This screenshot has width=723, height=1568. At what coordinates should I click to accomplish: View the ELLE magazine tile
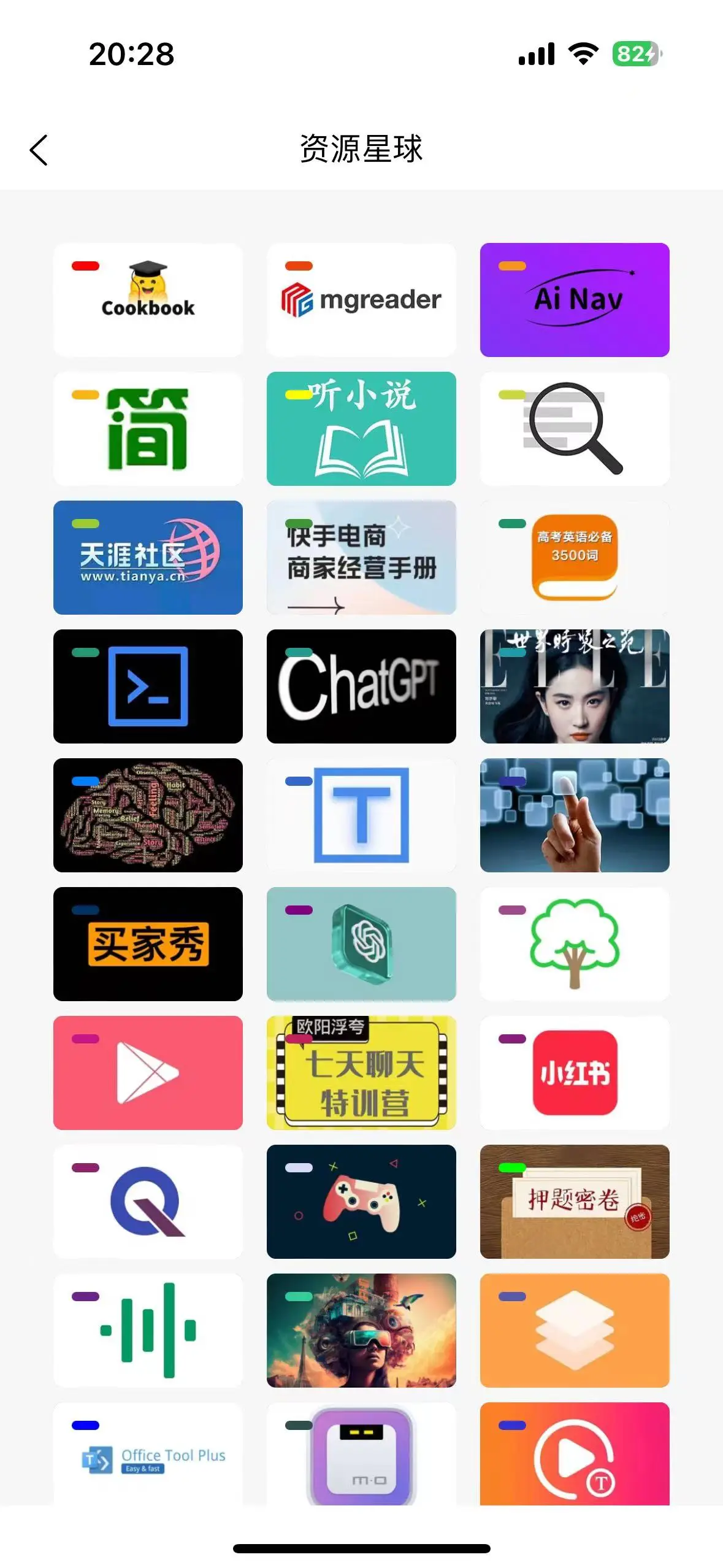point(575,686)
